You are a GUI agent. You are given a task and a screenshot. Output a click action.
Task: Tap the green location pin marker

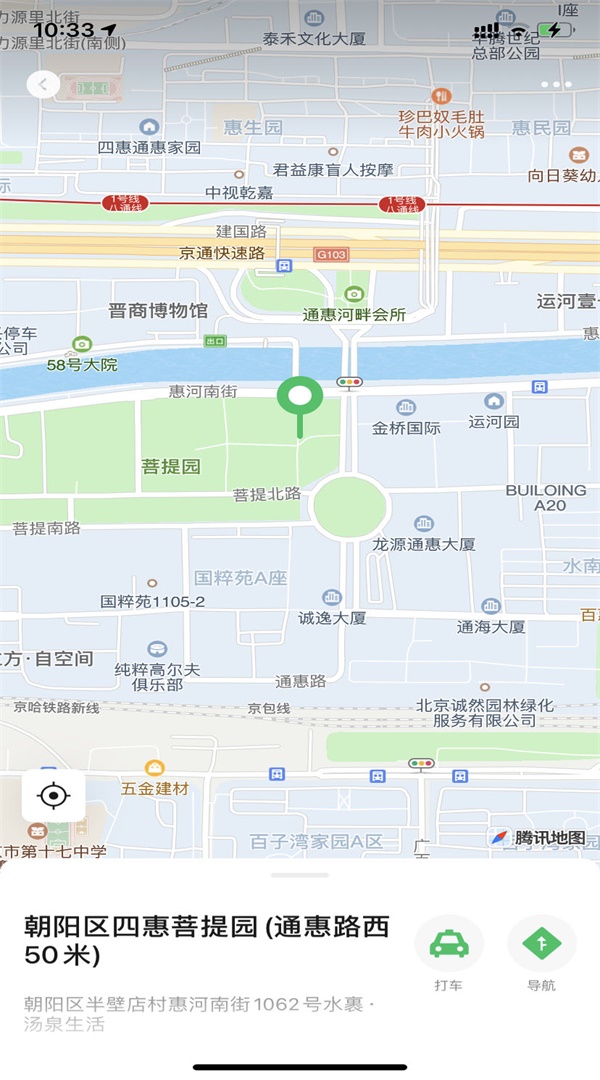[x=299, y=399]
